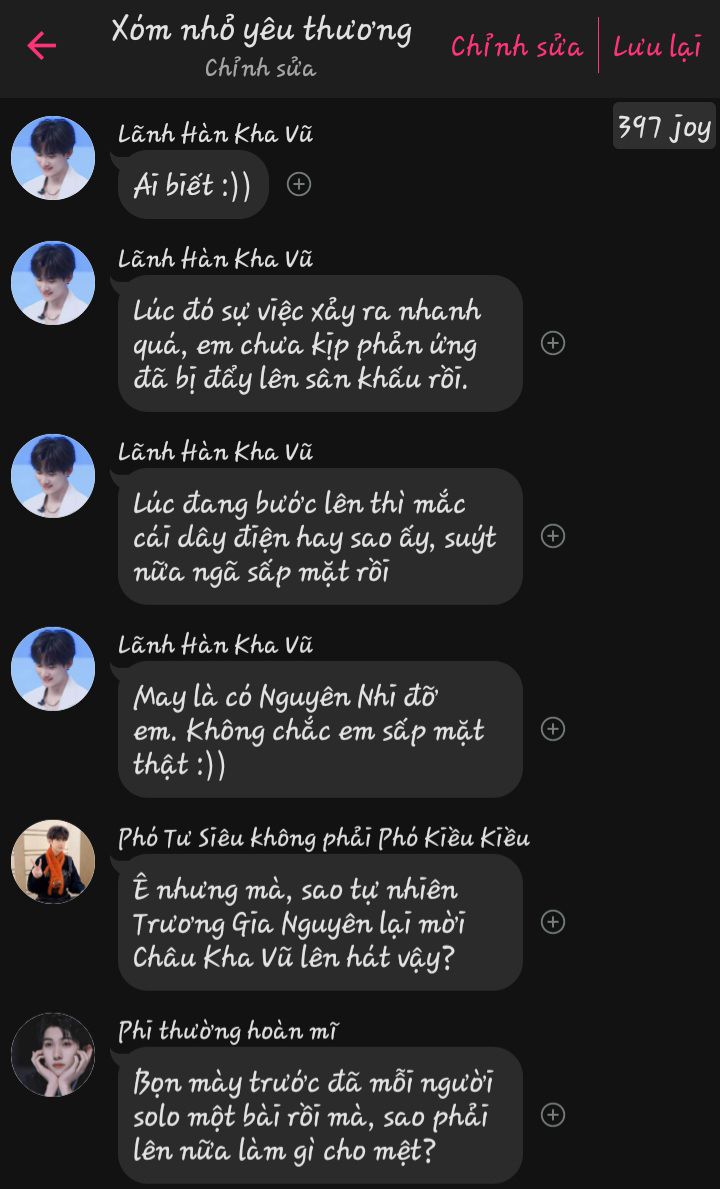This screenshot has width=720, height=1189.
Task: Tap Lưu lại to save
Action: coord(657,46)
